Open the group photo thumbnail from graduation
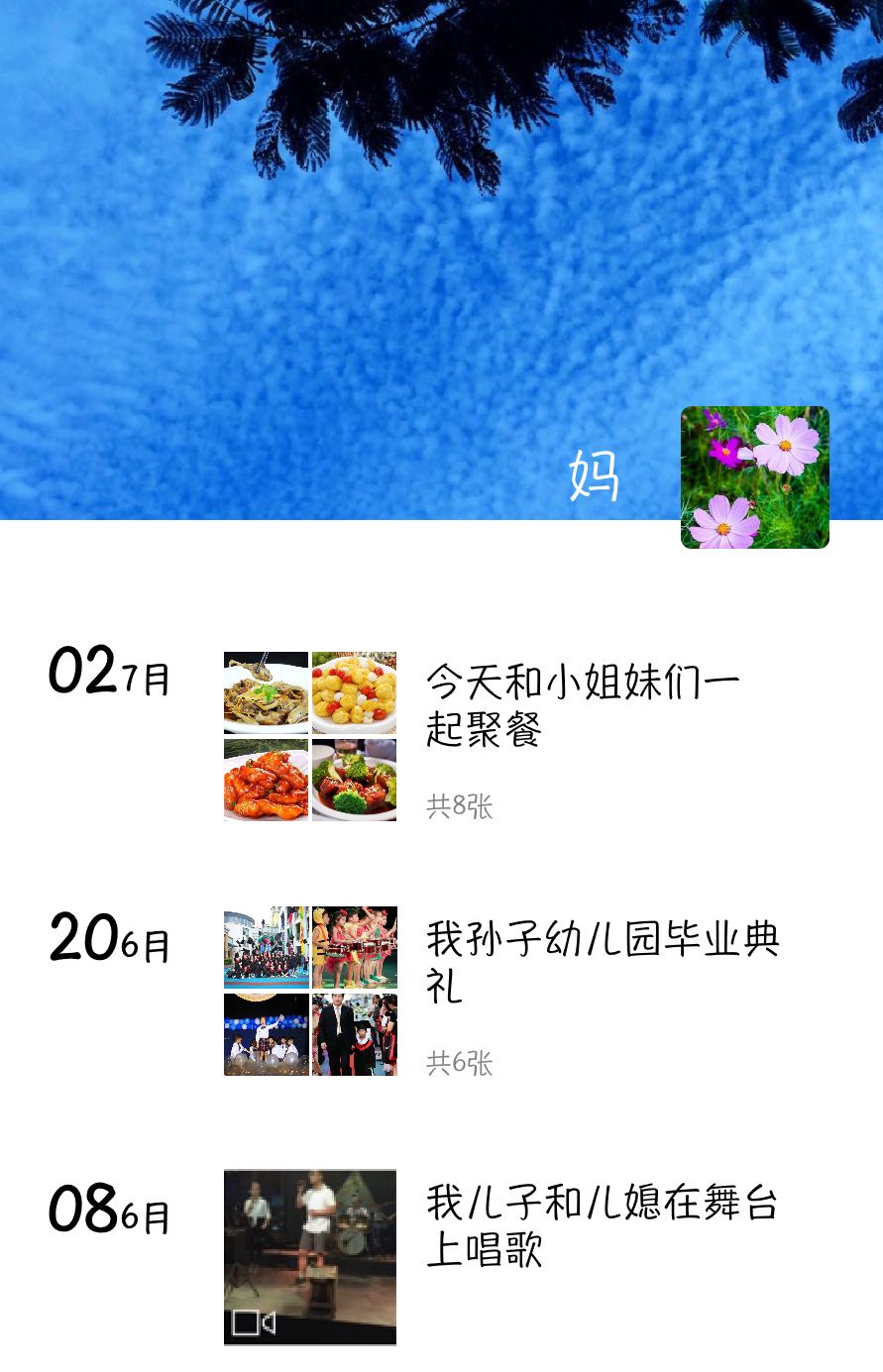The image size is (883, 1372). [x=267, y=948]
